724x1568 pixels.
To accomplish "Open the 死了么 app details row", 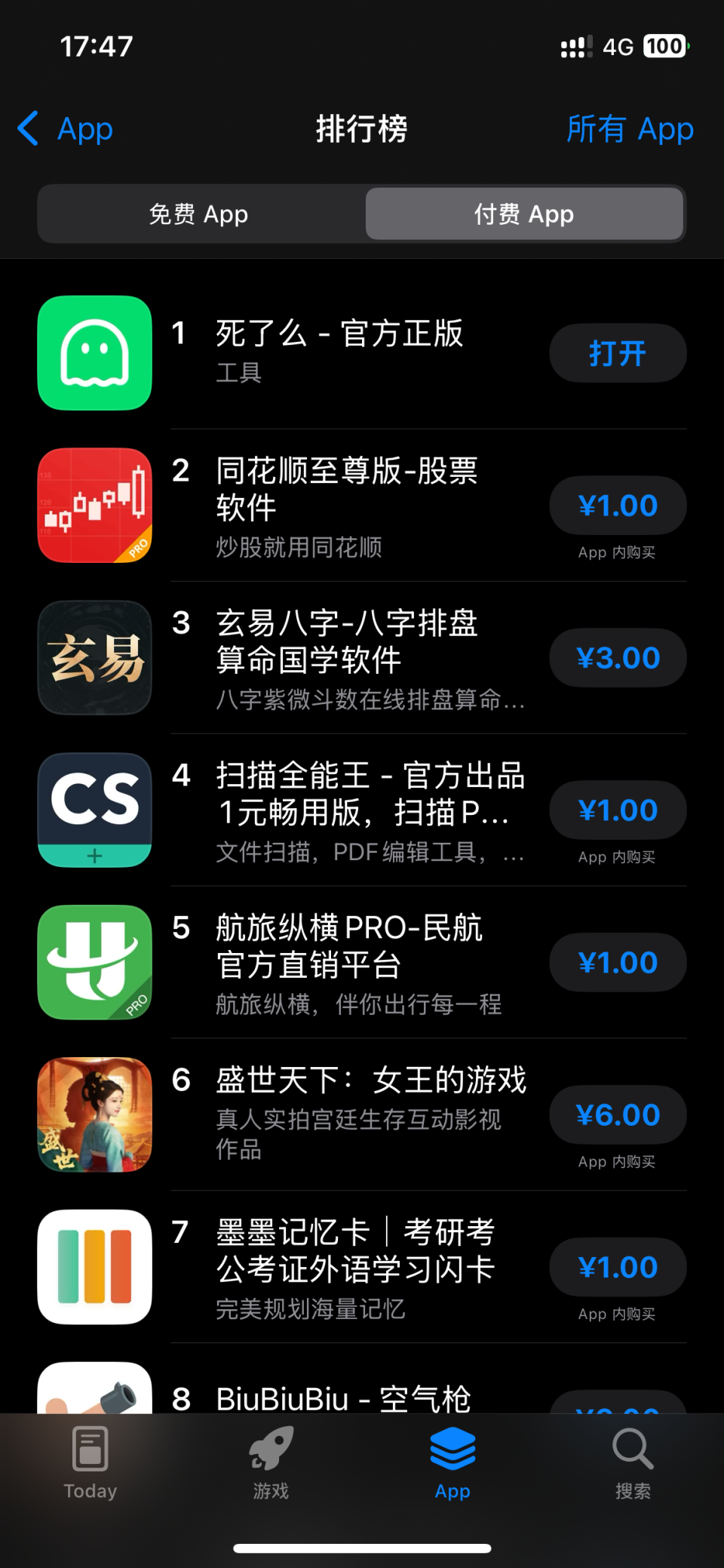I will point(339,352).
